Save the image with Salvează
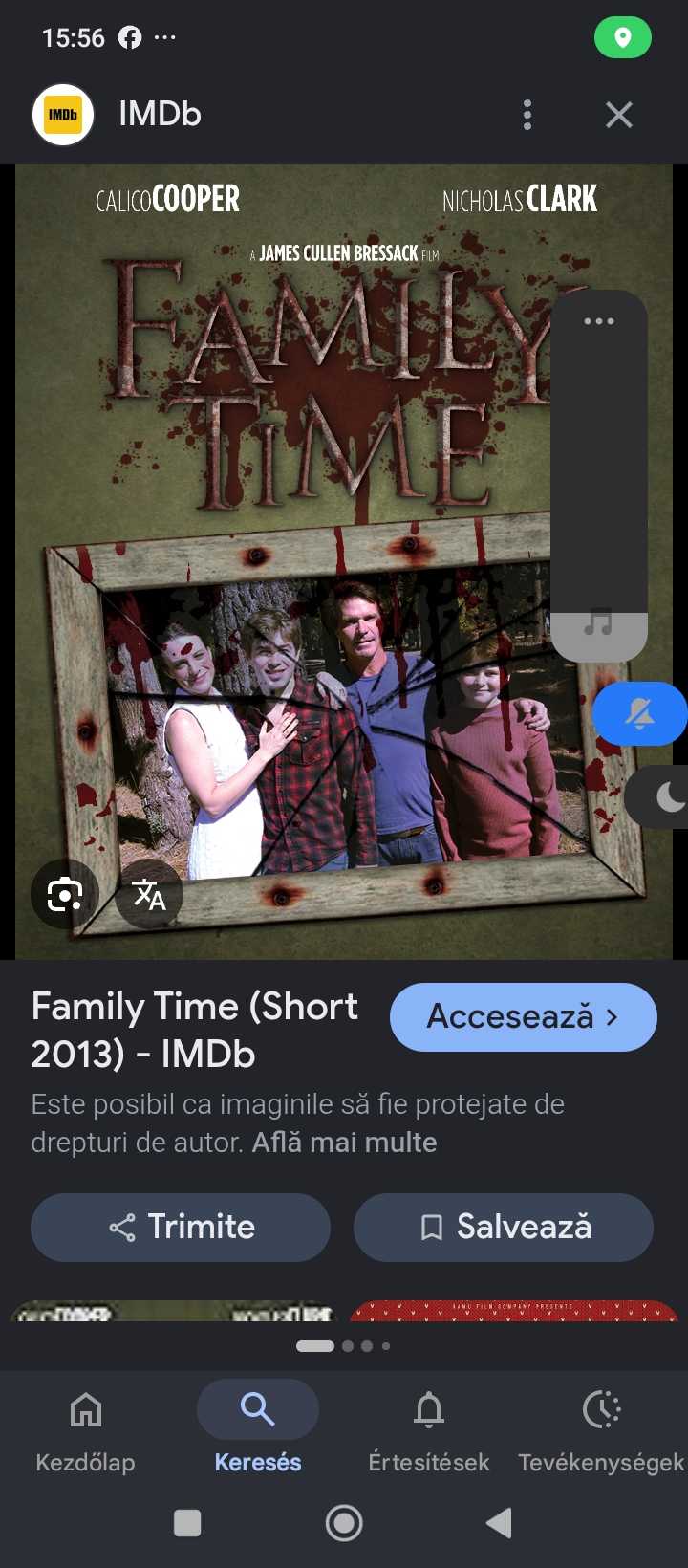This screenshot has width=688, height=1568. pos(504,1227)
